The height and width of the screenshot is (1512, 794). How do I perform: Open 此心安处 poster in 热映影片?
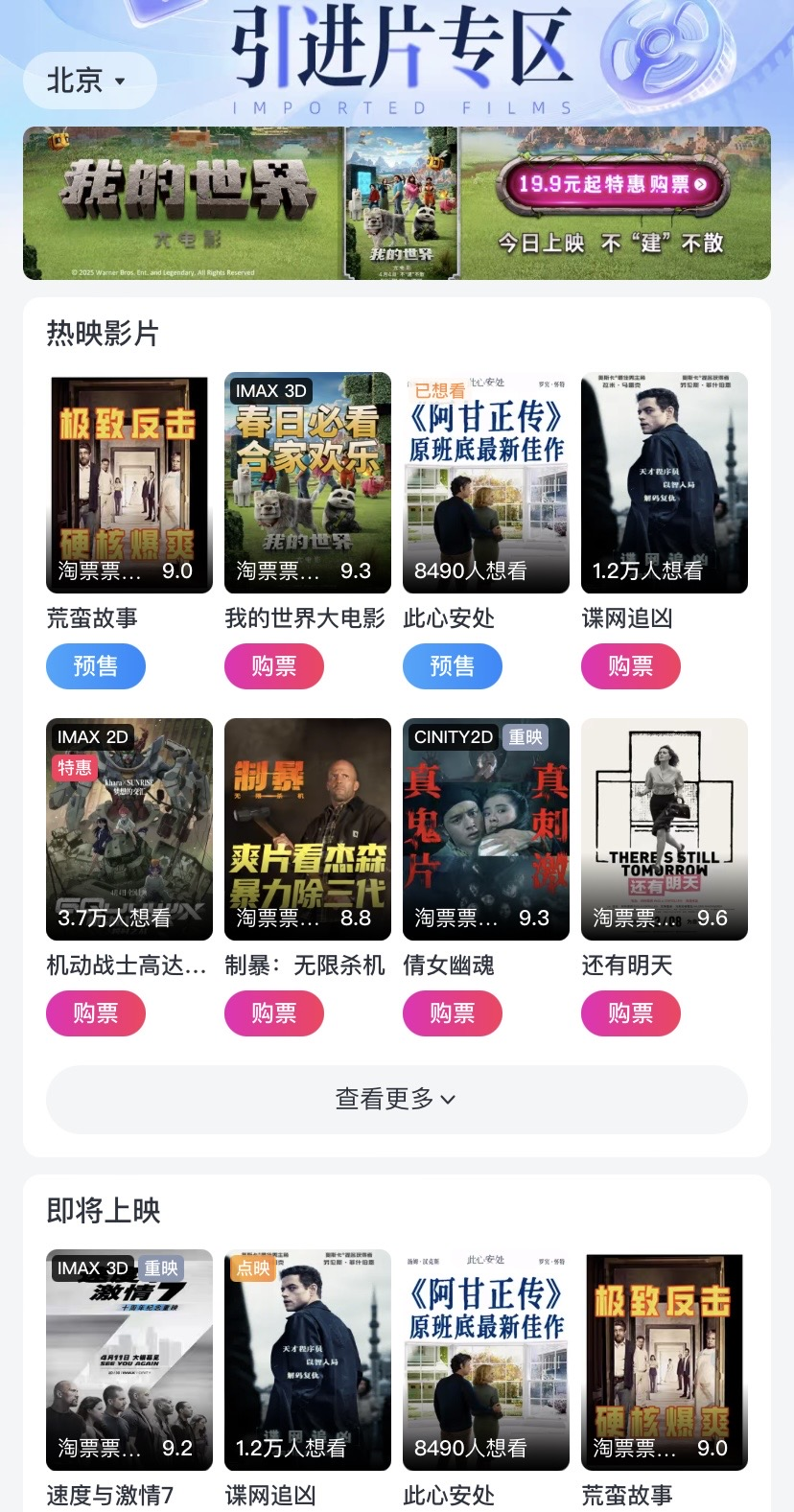coord(486,482)
